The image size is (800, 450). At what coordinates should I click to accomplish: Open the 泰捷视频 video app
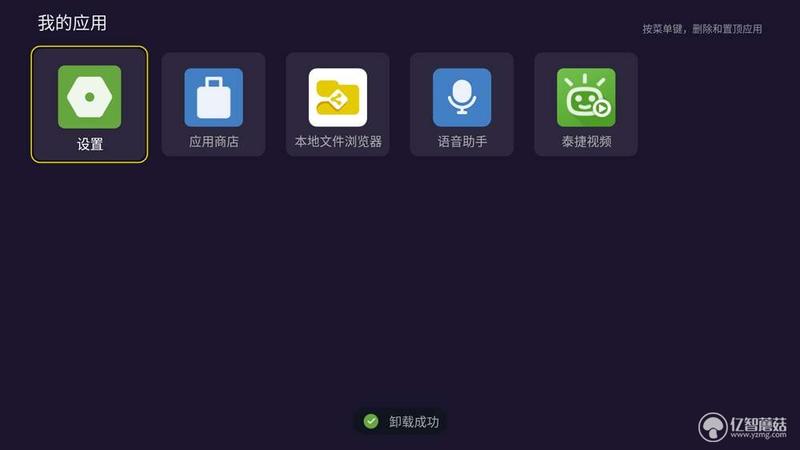[585, 104]
